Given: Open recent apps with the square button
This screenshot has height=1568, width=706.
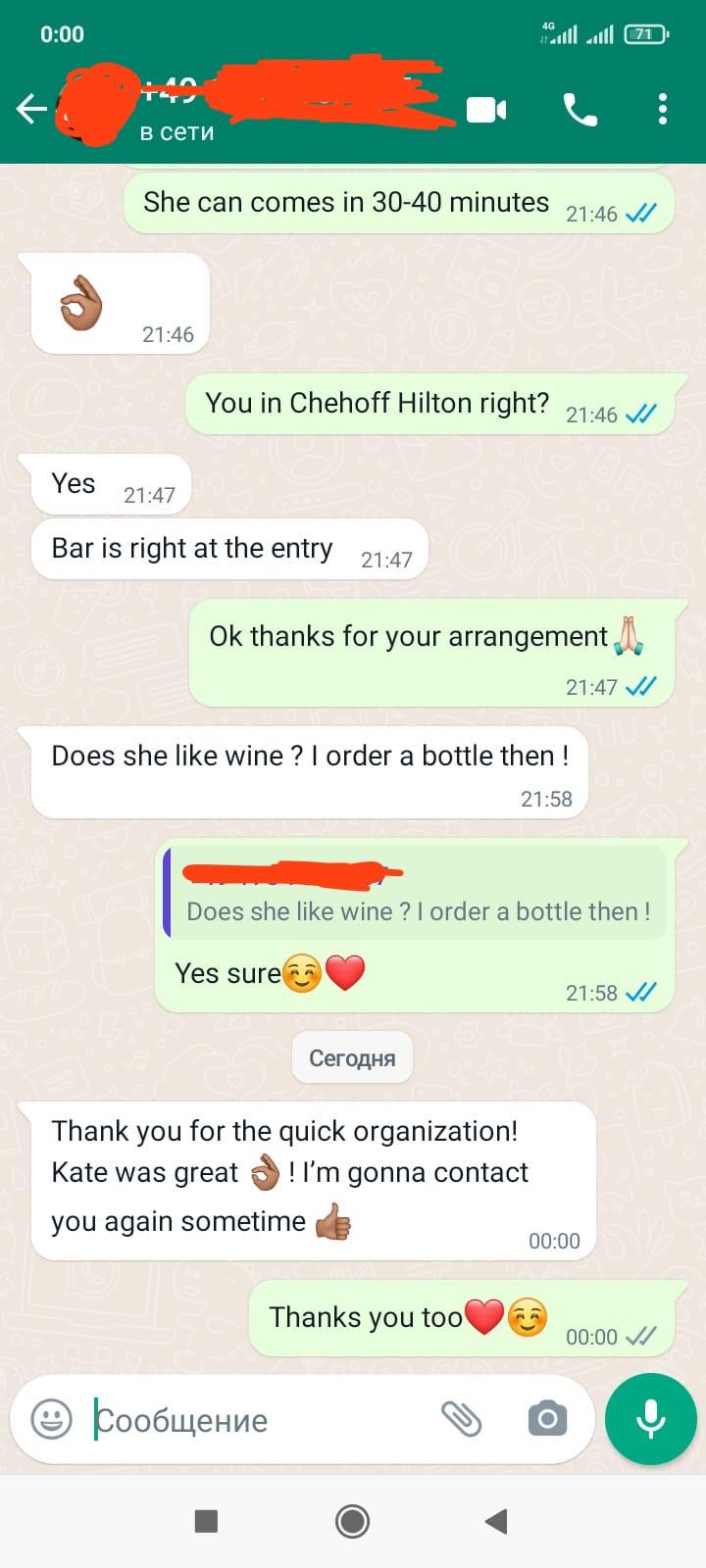Looking at the screenshot, I should [x=206, y=1521].
